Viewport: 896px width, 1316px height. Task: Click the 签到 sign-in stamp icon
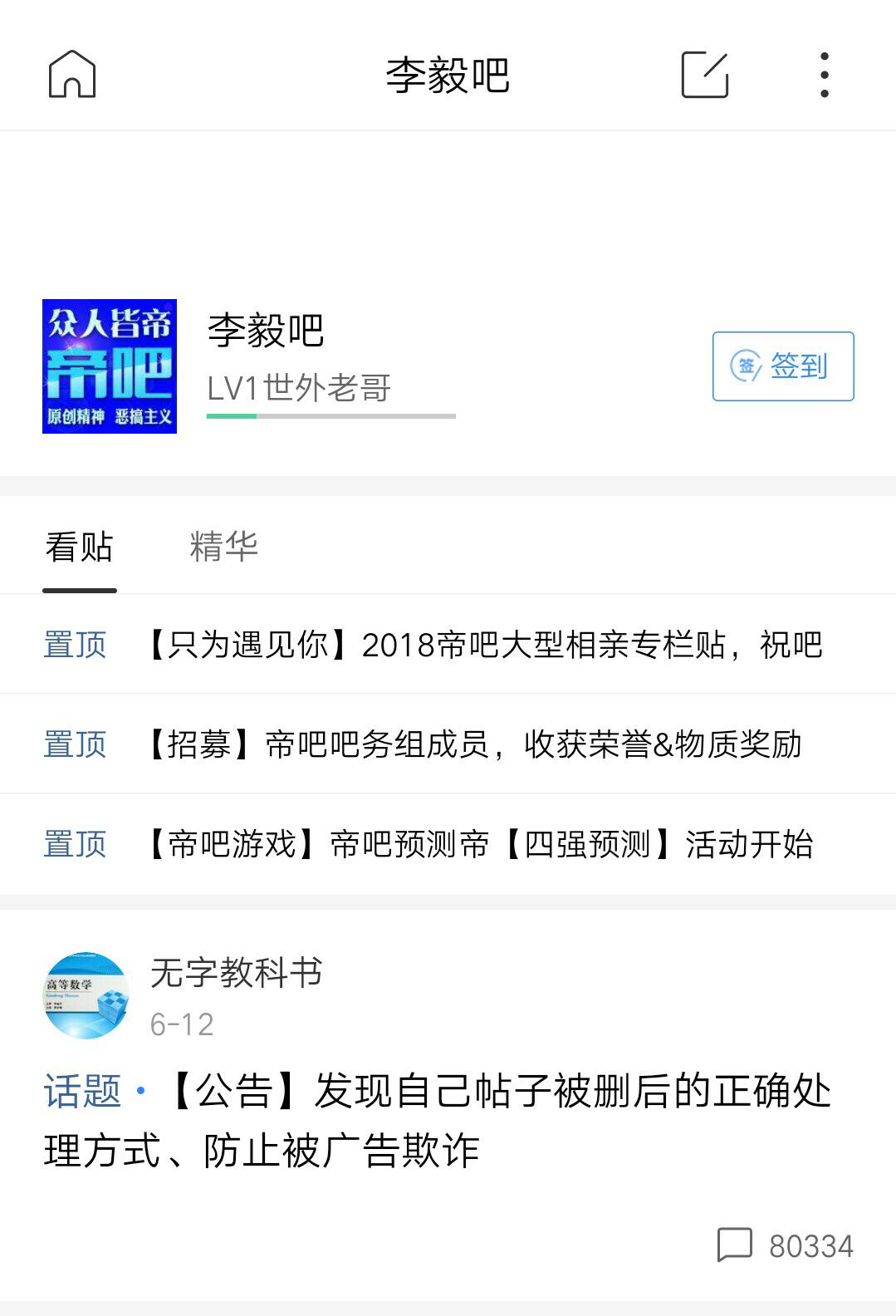click(747, 366)
